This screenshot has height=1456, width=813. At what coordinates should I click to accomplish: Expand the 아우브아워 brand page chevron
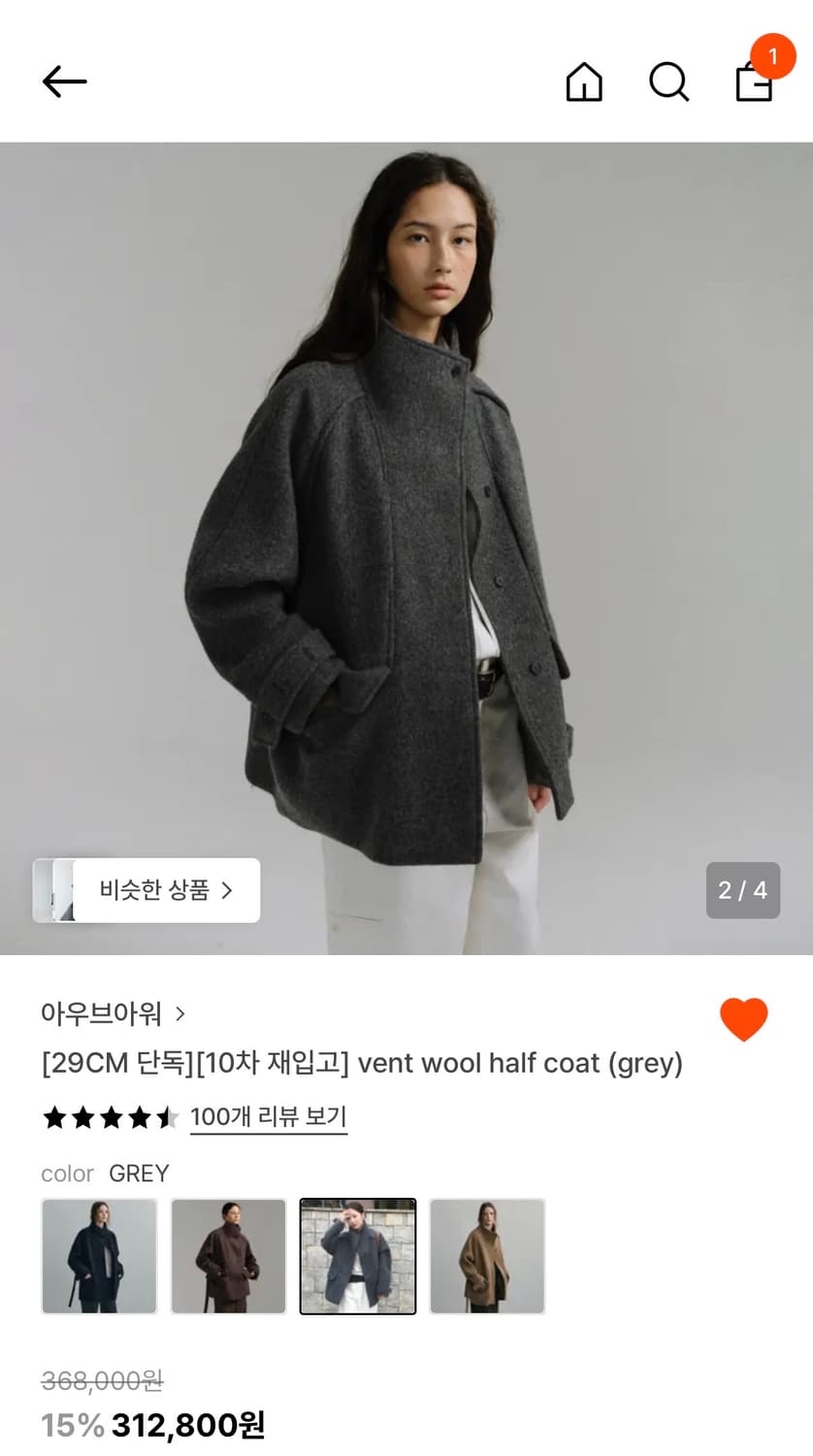coord(179,1013)
